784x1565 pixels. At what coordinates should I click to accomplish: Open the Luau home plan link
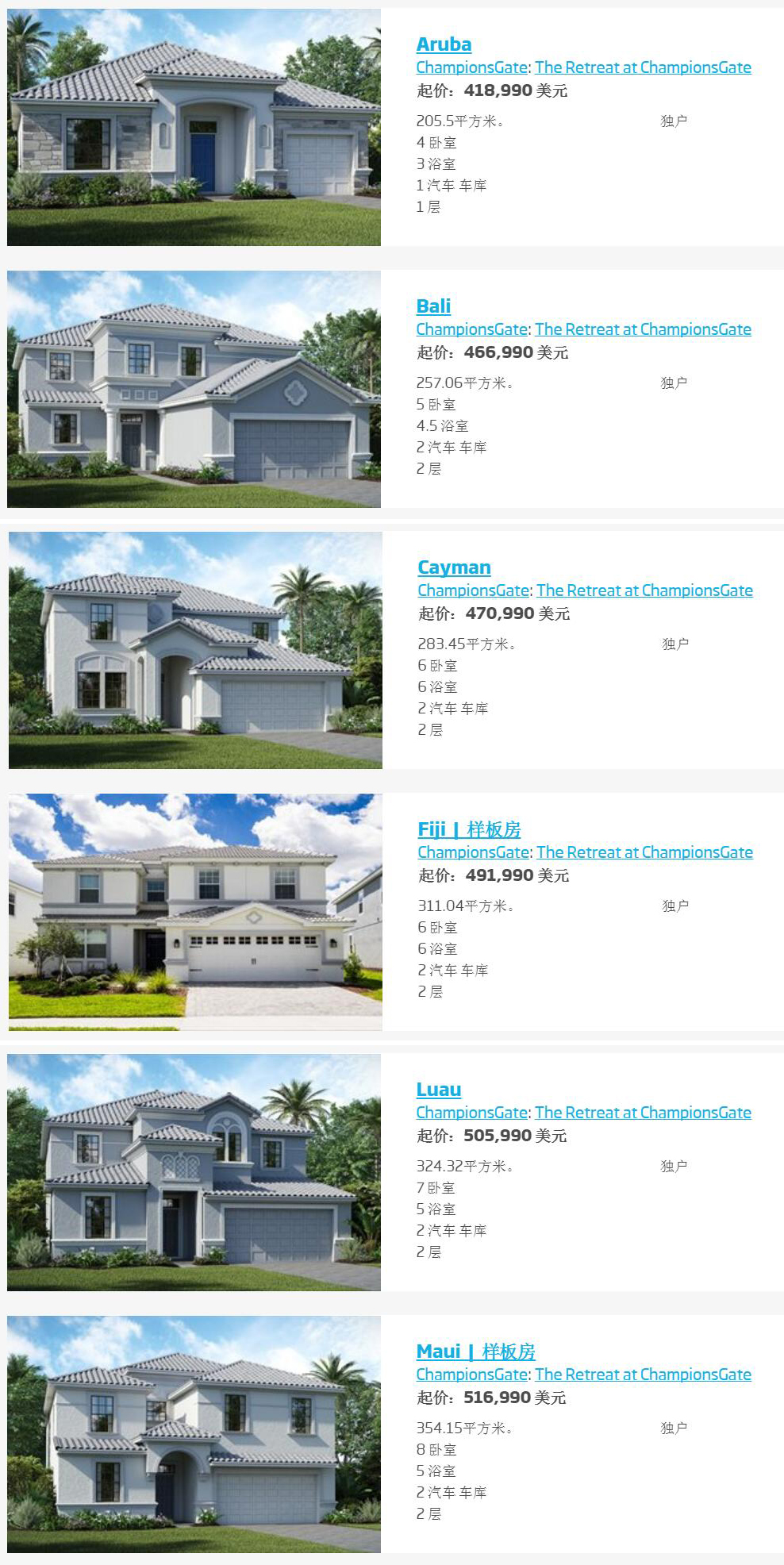click(439, 1090)
